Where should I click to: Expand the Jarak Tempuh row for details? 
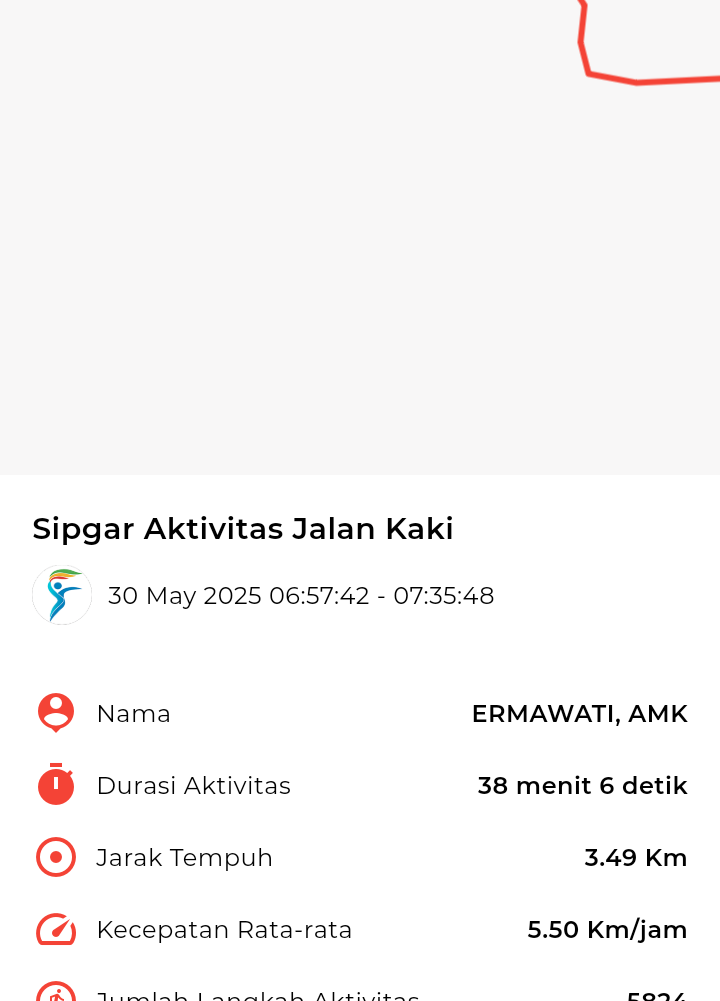pos(360,857)
